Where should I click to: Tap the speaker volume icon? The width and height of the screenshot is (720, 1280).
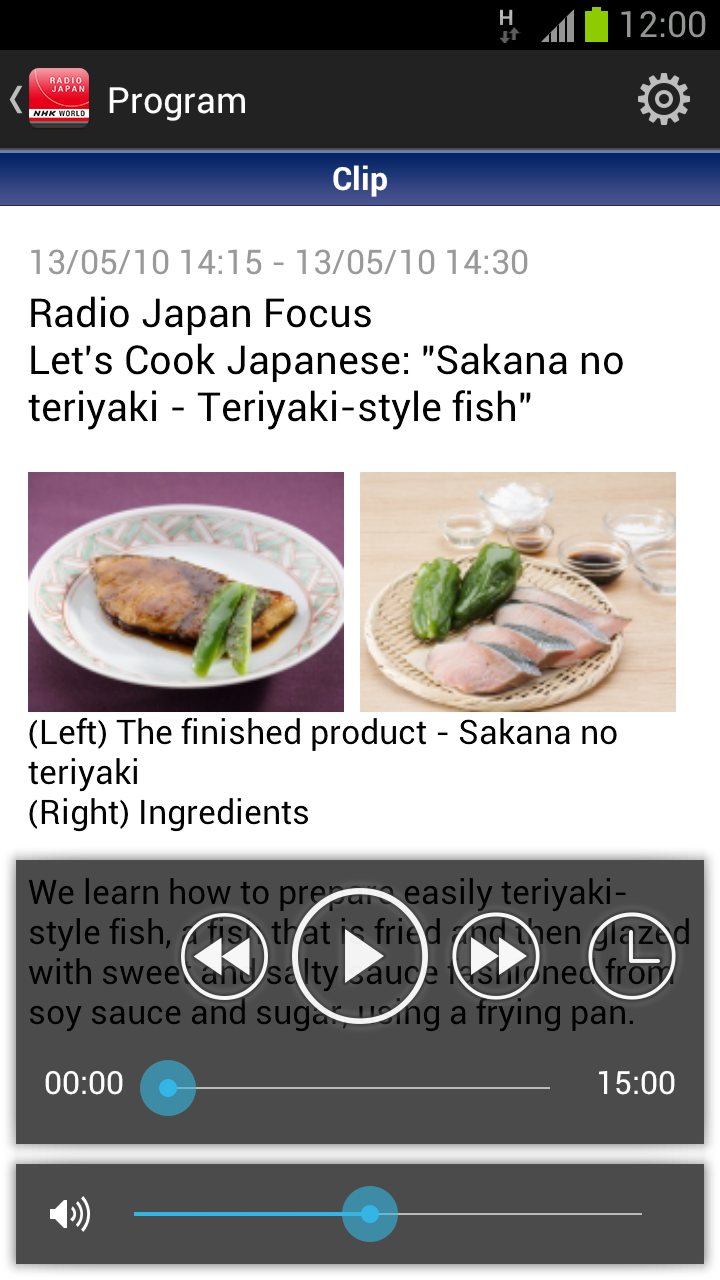(69, 1214)
